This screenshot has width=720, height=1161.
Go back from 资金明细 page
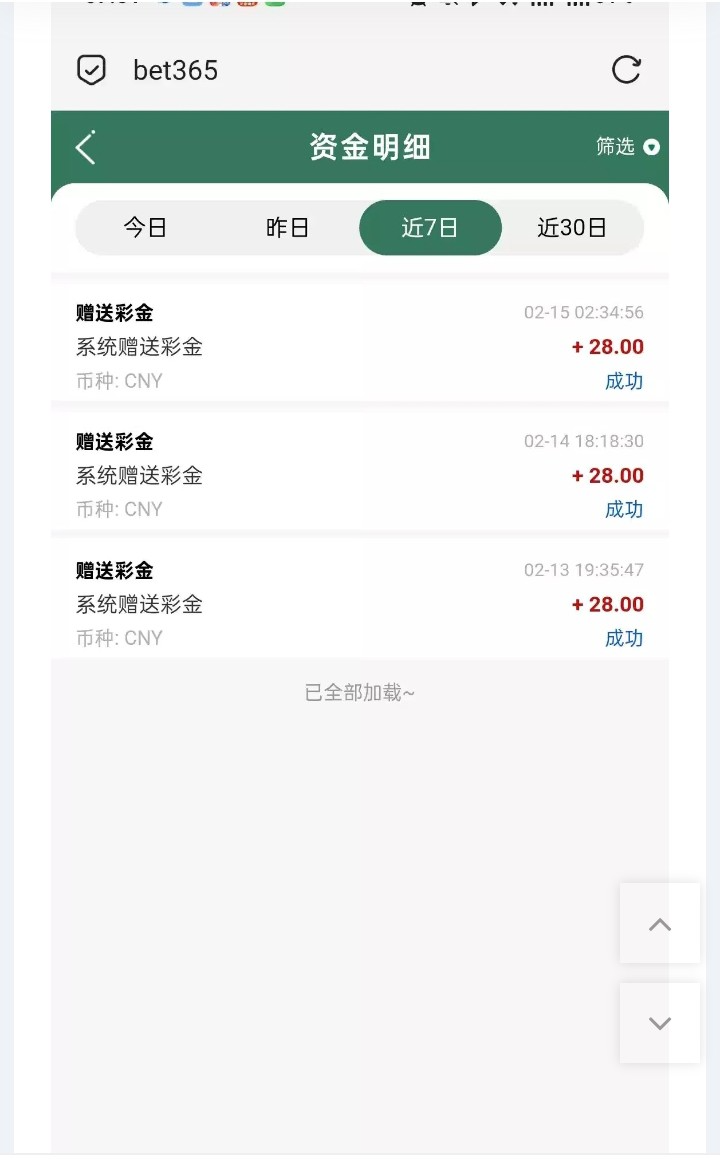point(86,148)
